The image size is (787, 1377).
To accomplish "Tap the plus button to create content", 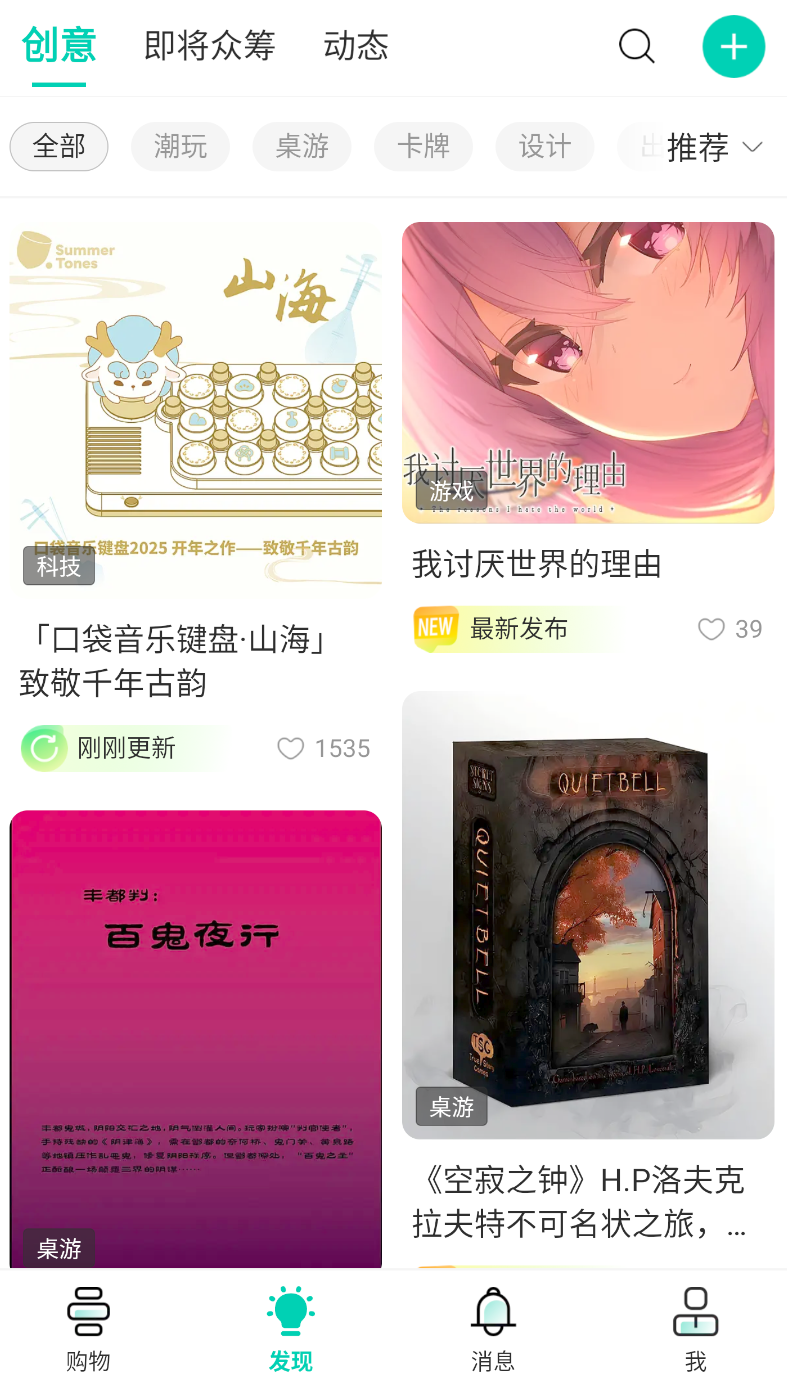I will tap(733, 46).
